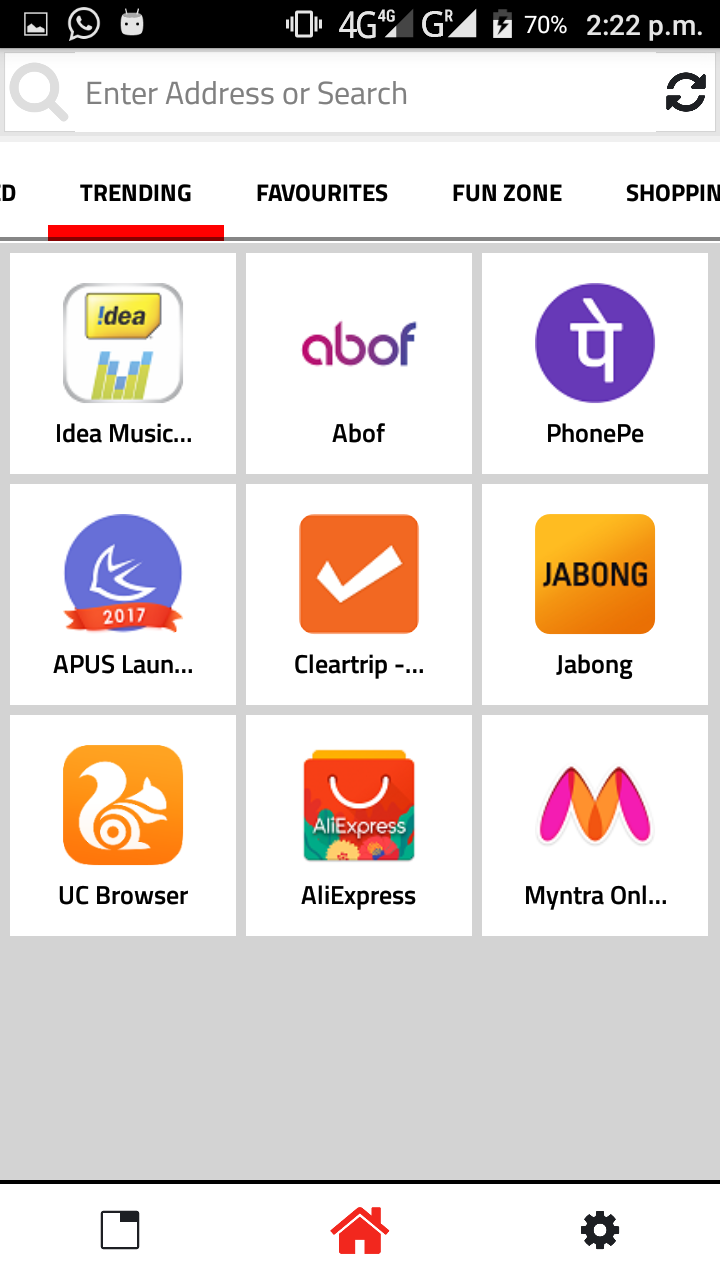Go to the home screen icon
The width and height of the screenshot is (720, 1280).
pos(360,1230)
